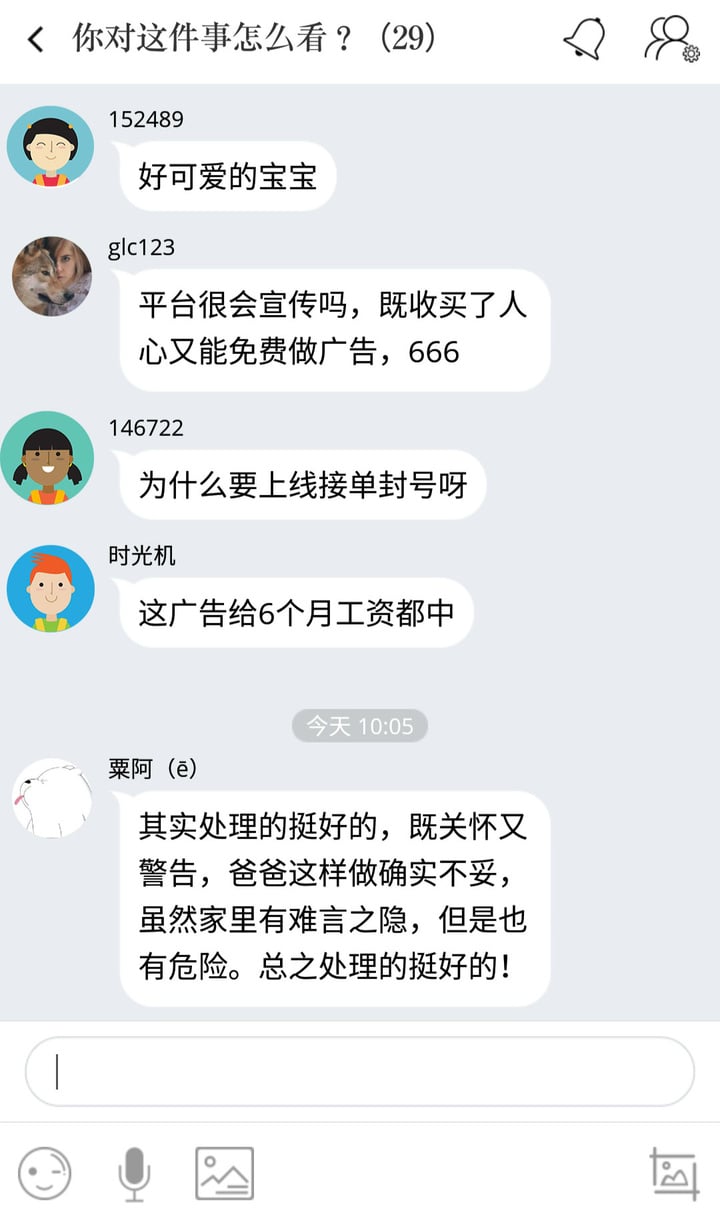Open glc123's avatar

click(52, 276)
